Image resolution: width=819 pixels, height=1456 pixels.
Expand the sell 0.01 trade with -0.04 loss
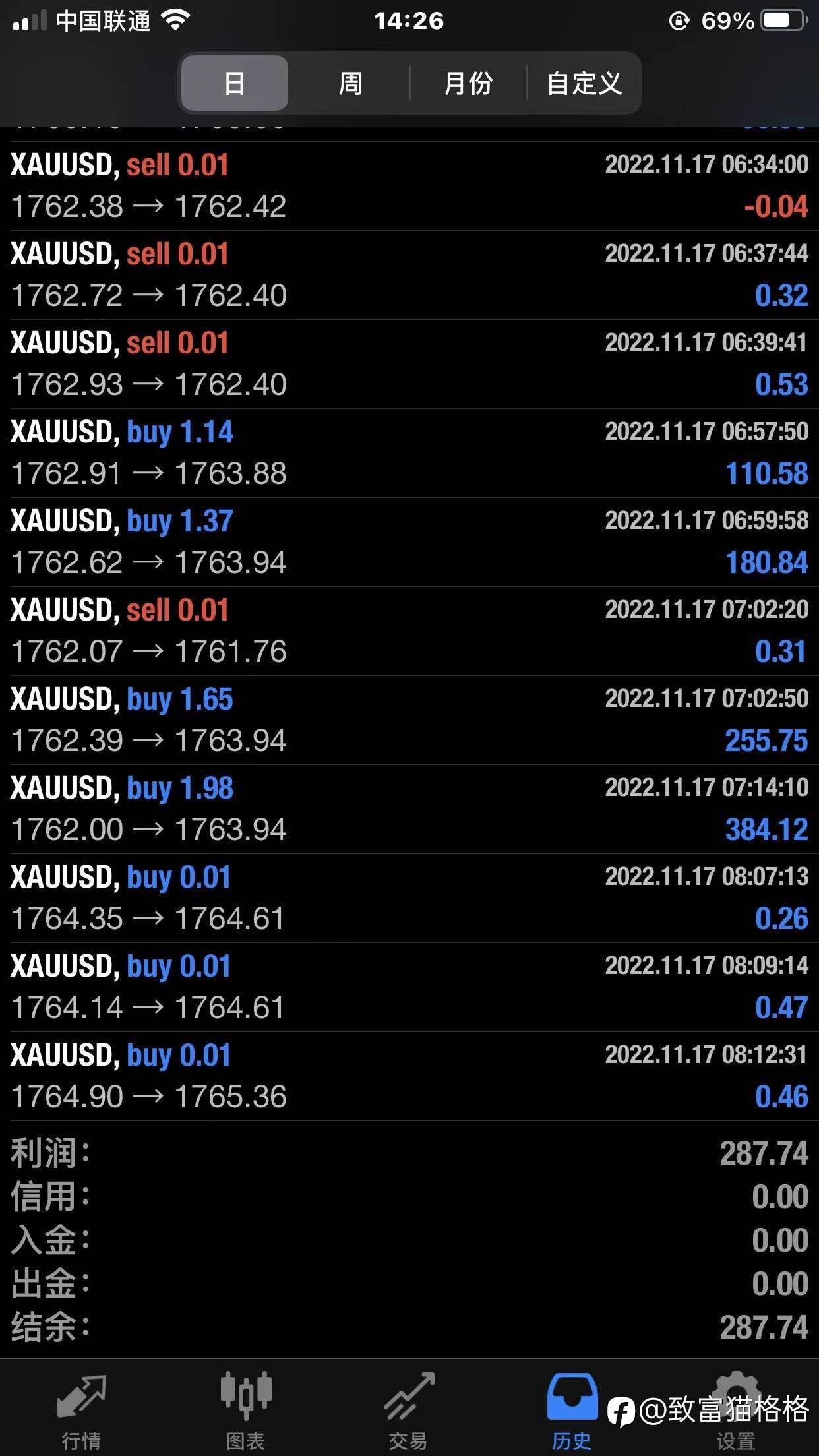point(409,186)
